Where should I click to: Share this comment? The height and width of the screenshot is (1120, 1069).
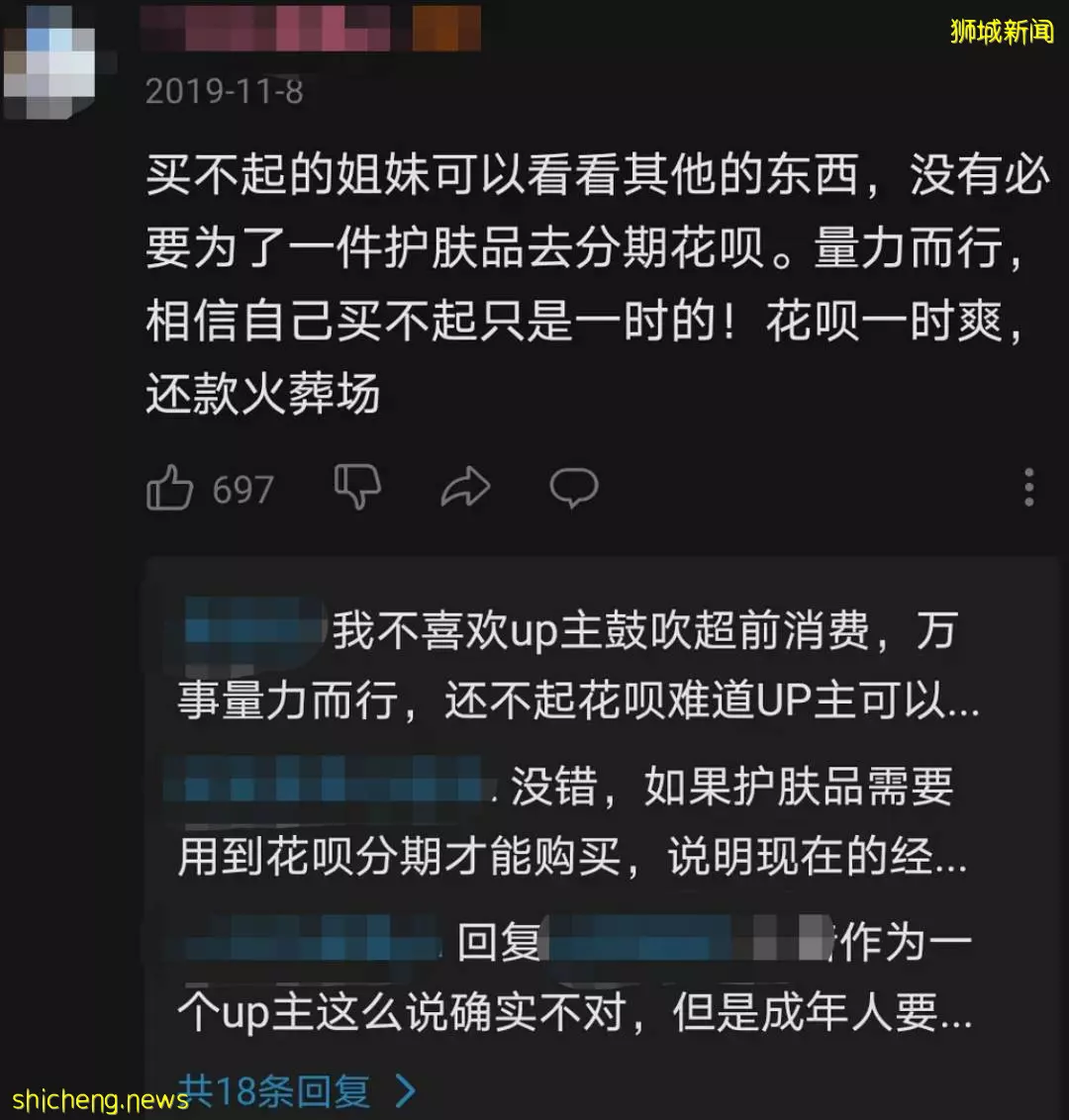point(465,487)
